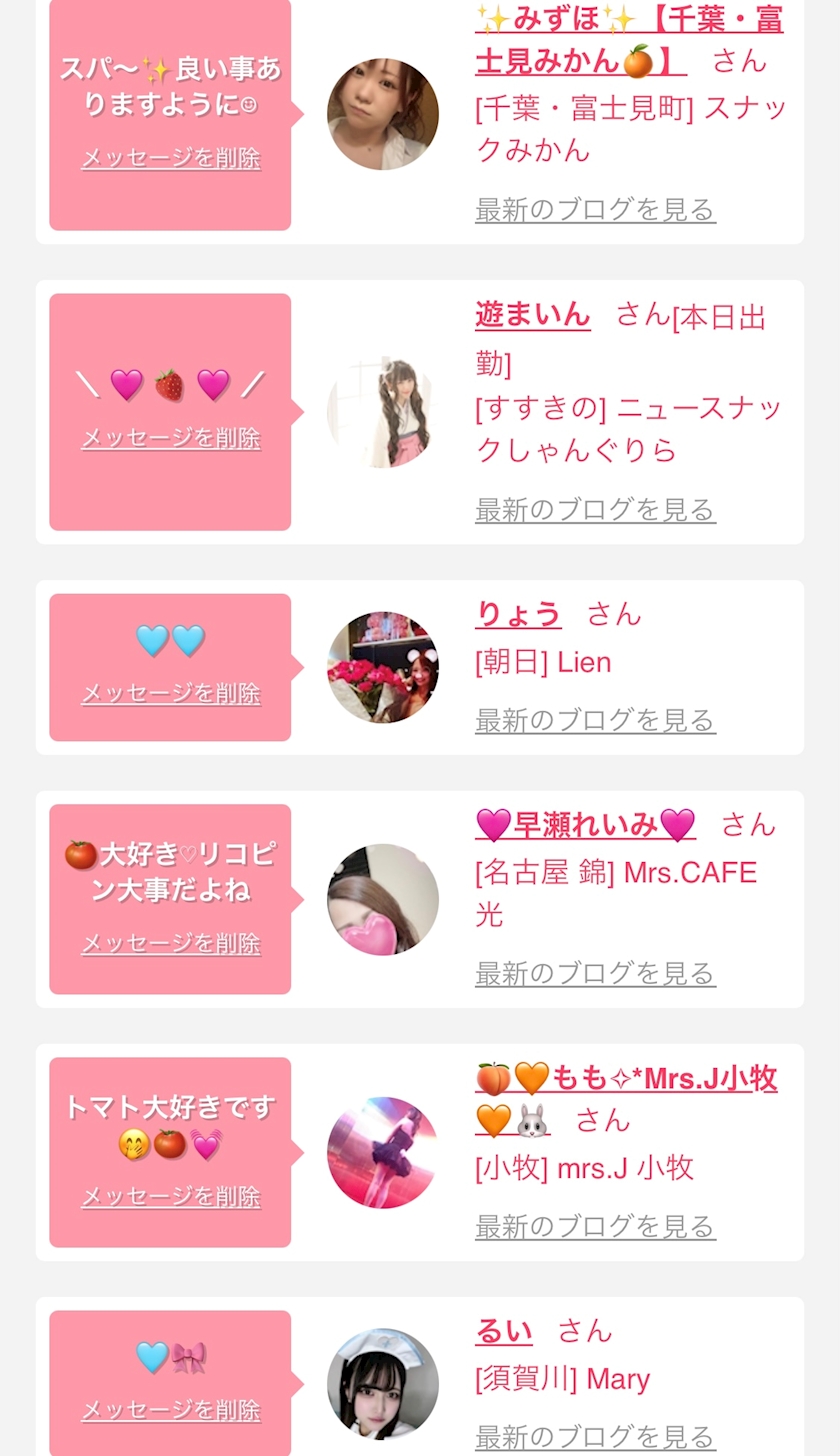Tap りょう's profile photo
The height and width of the screenshot is (1456, 840).
tap(382, 667)
